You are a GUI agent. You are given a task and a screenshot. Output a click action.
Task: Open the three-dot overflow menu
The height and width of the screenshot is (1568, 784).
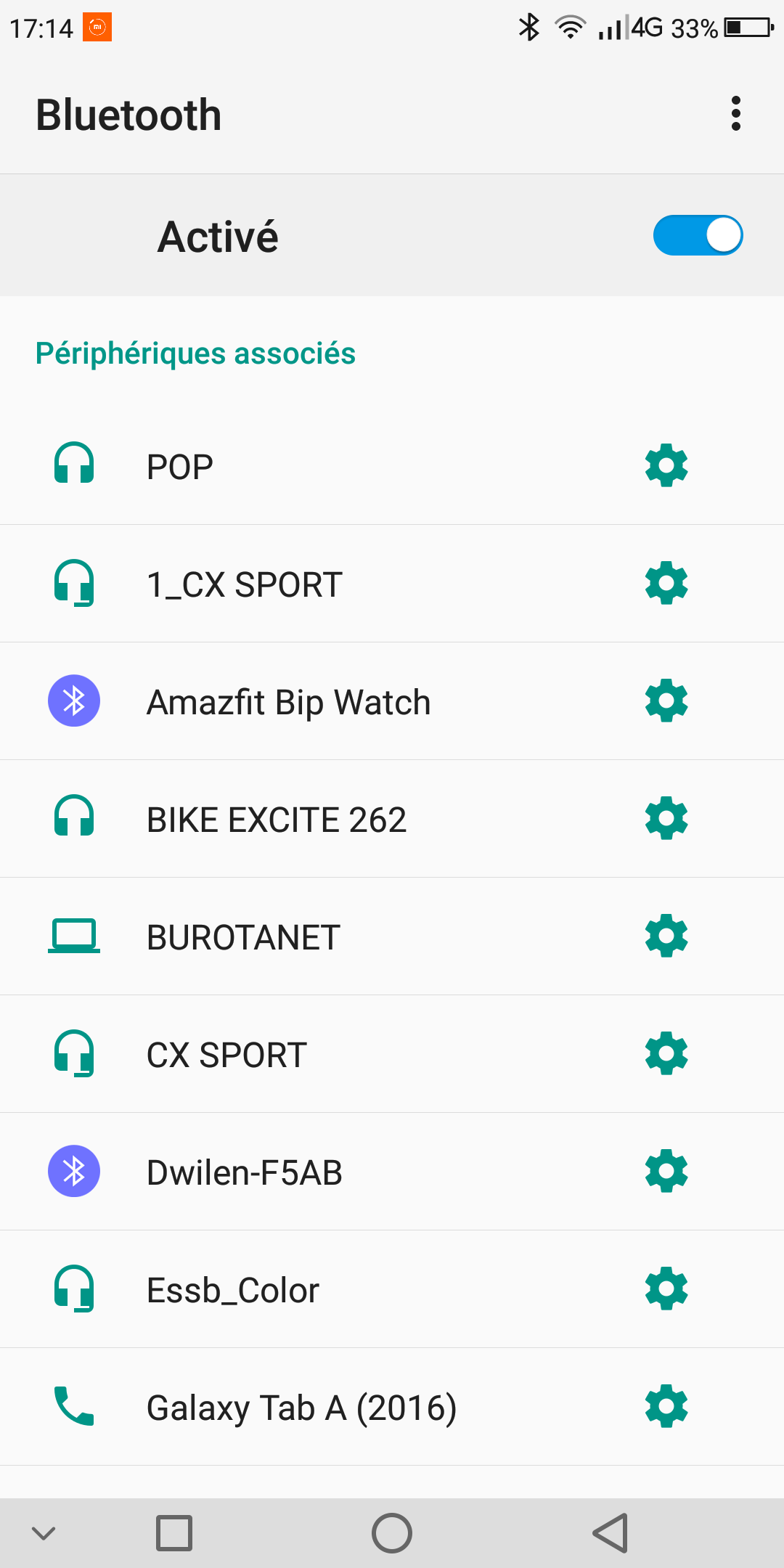[736, 114]
